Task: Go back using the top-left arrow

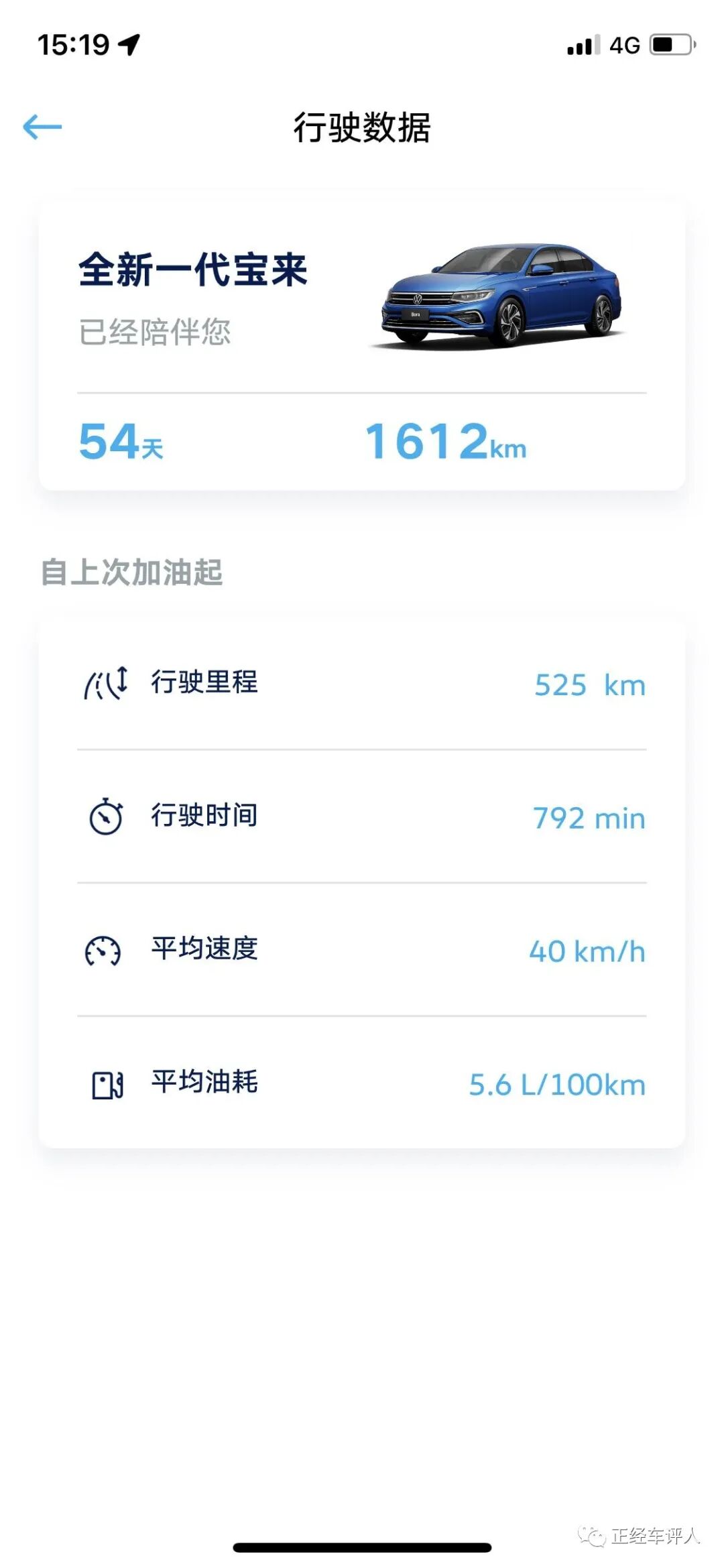Action: 42,127
